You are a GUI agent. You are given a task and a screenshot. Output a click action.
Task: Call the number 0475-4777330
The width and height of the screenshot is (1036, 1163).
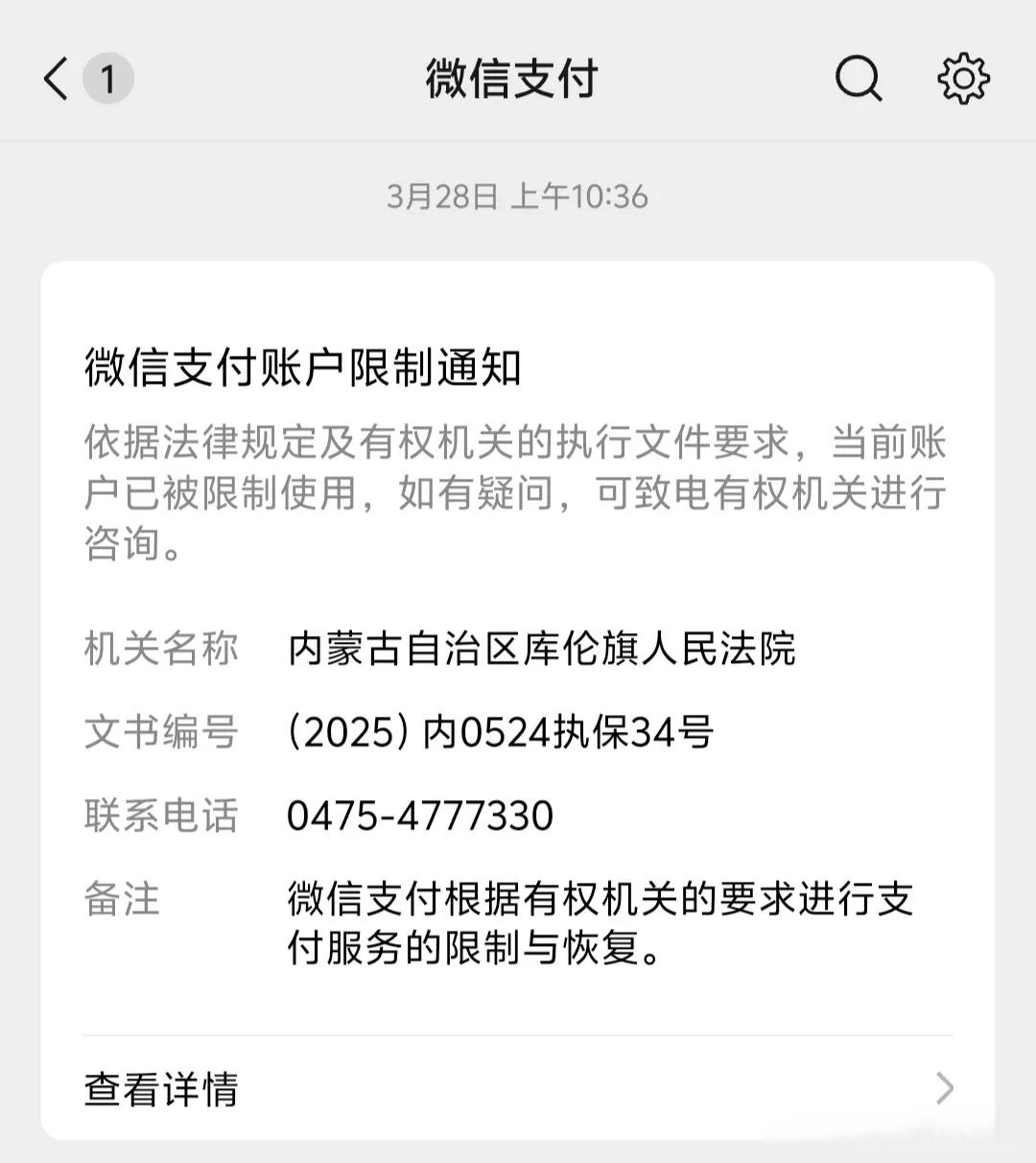point(419,817)
